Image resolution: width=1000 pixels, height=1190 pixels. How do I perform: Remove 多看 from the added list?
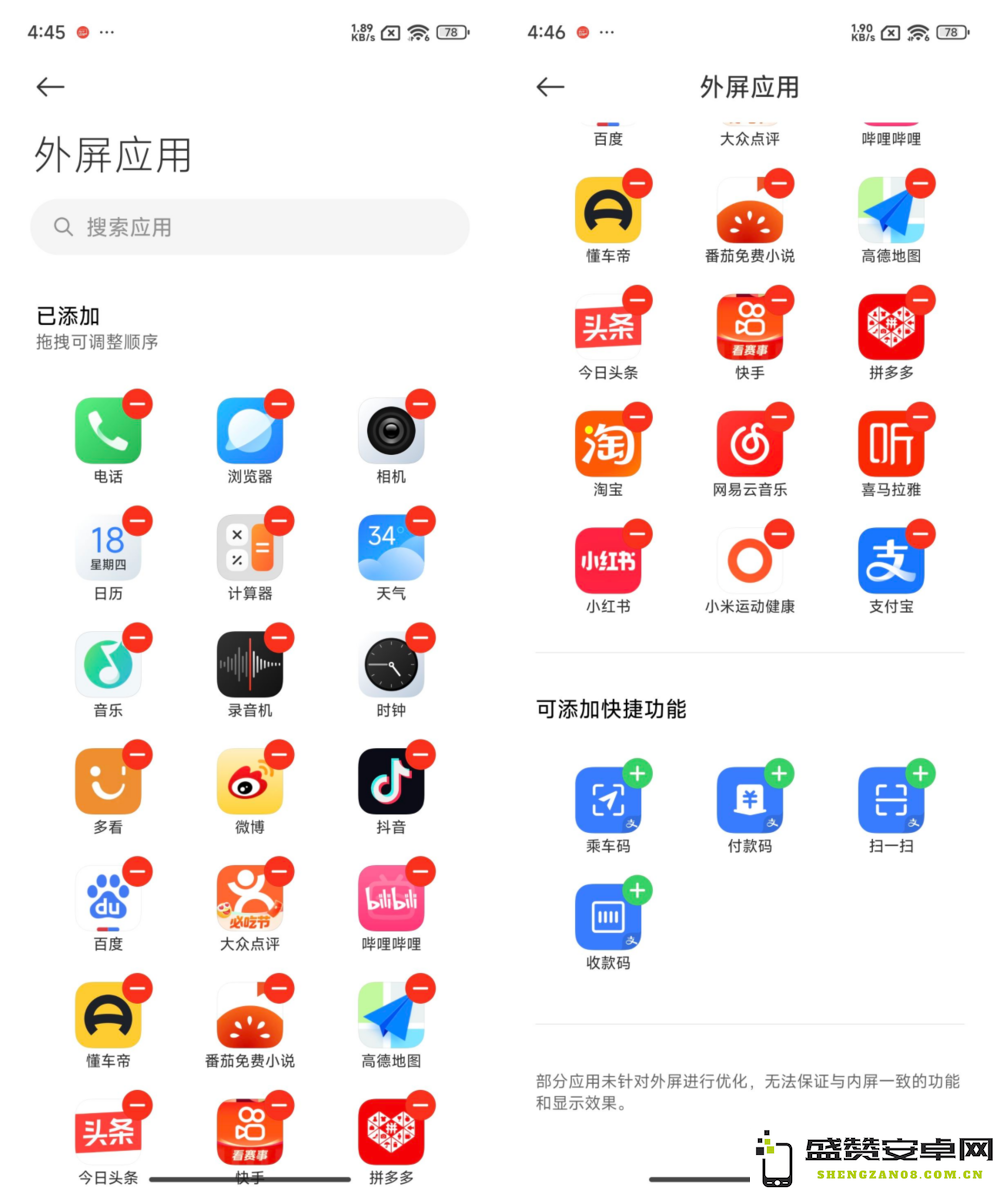138,755
